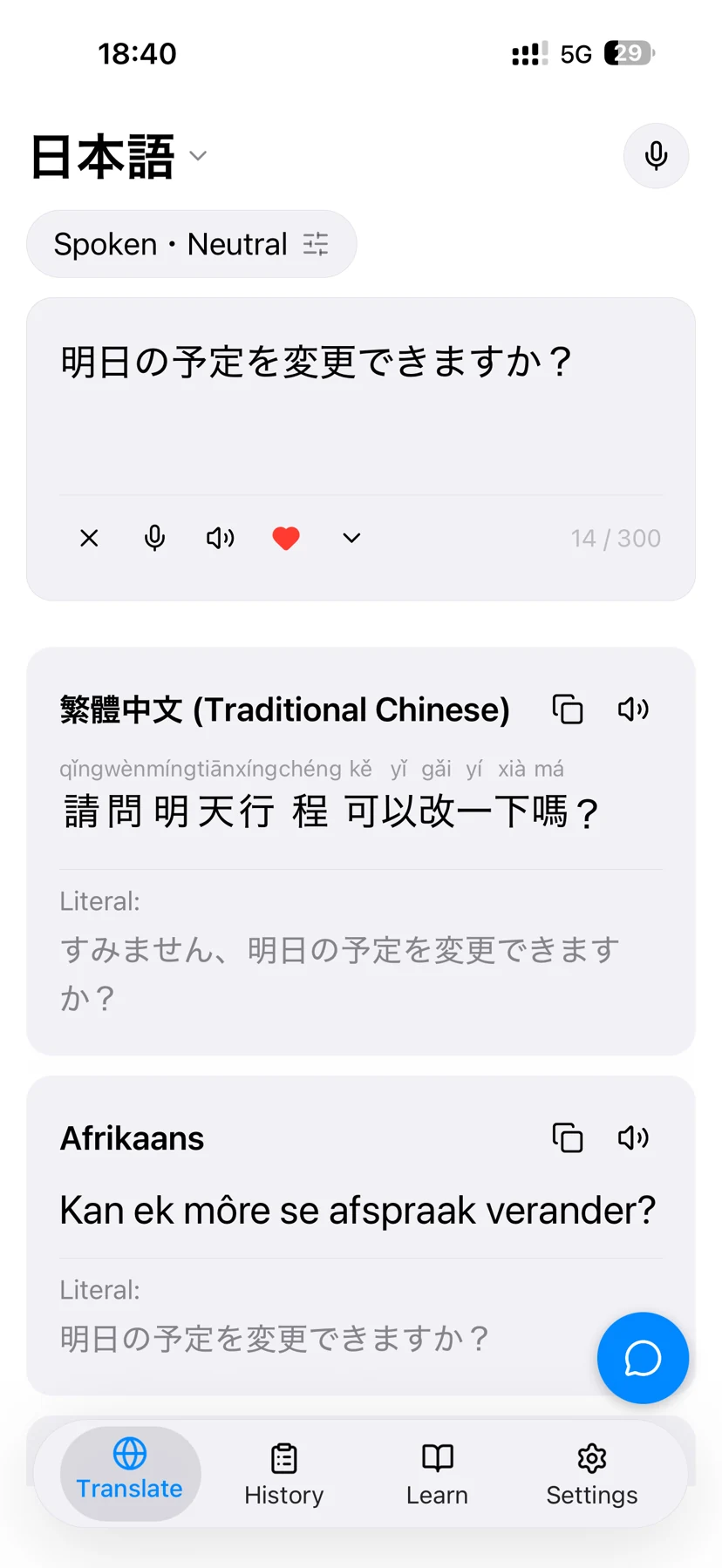Image resolution: width=722 pixels, height=1568 pixels.
Task: Open the Settings tab
Action: click(592, 1475)
